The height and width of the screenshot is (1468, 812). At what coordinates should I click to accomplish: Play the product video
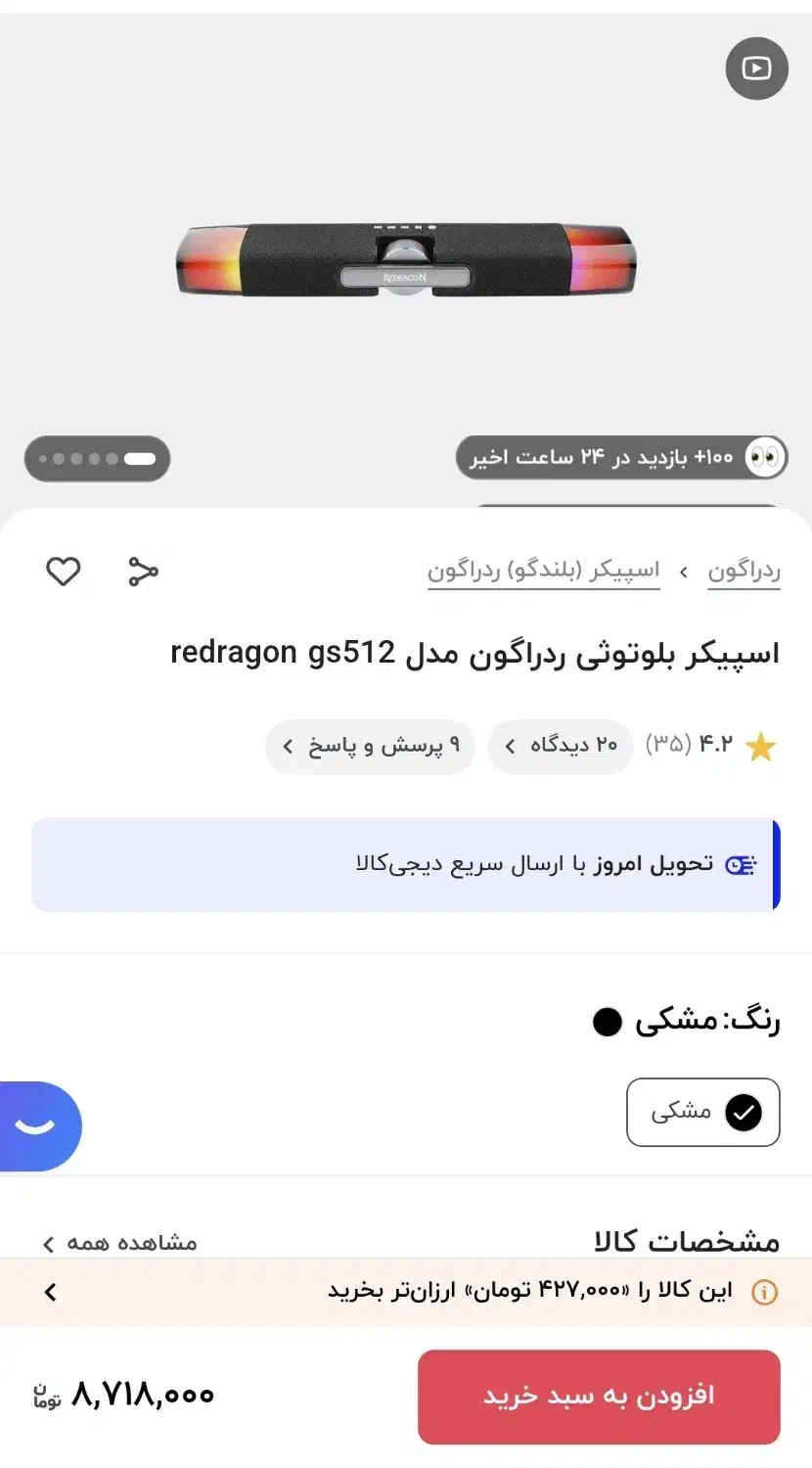tap(756, 69)
